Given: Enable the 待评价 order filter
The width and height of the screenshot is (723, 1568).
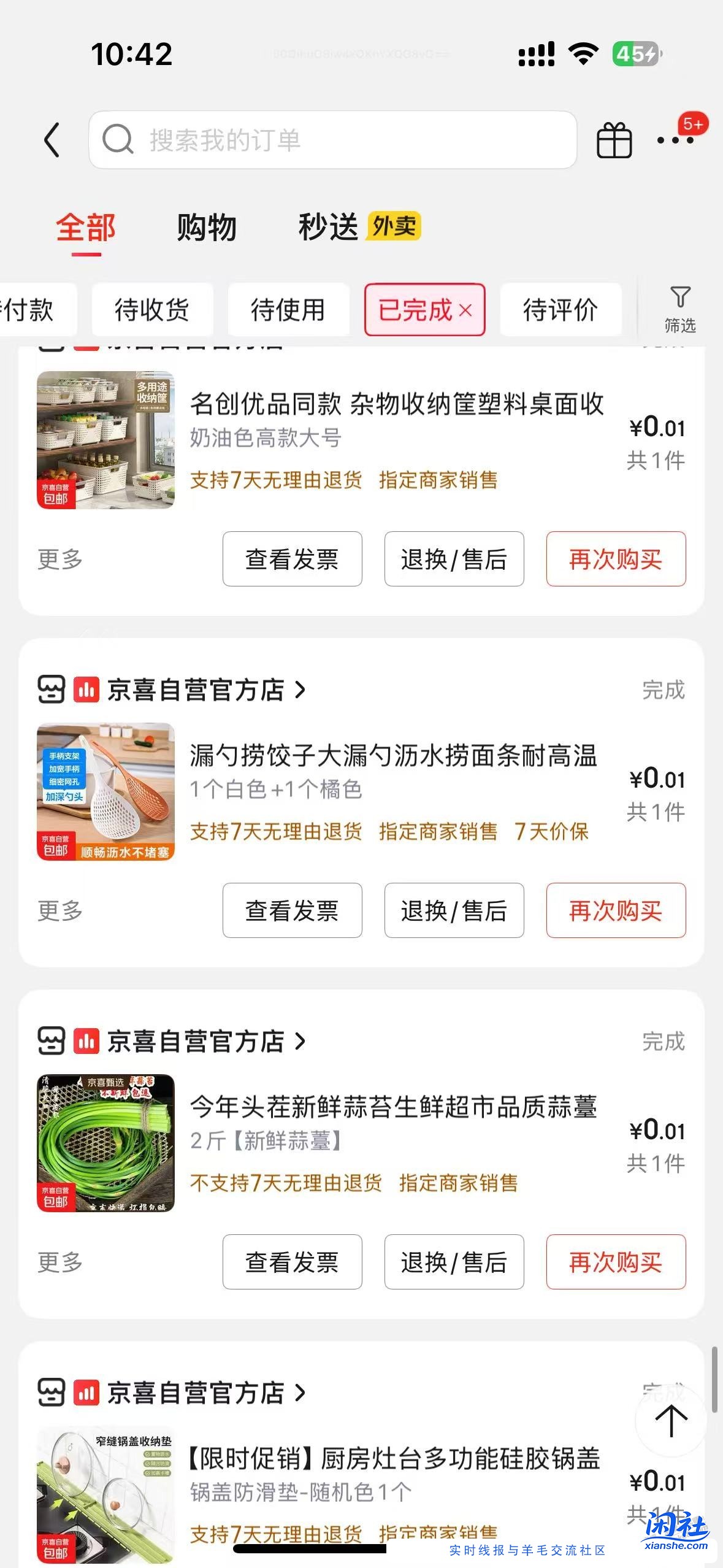Looking at the screenshot, I should (561, 310).
